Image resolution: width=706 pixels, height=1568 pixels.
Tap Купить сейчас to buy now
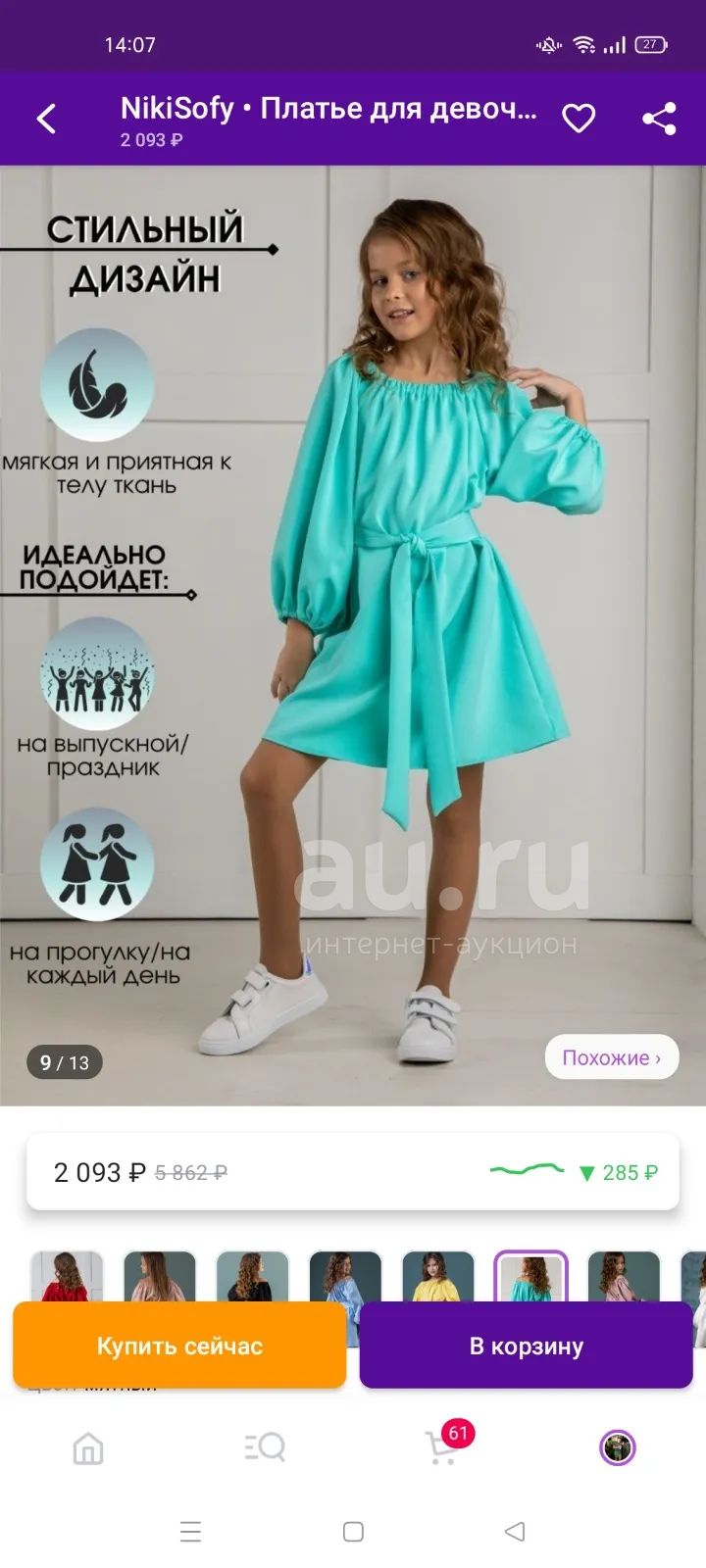click(179, 1346)
